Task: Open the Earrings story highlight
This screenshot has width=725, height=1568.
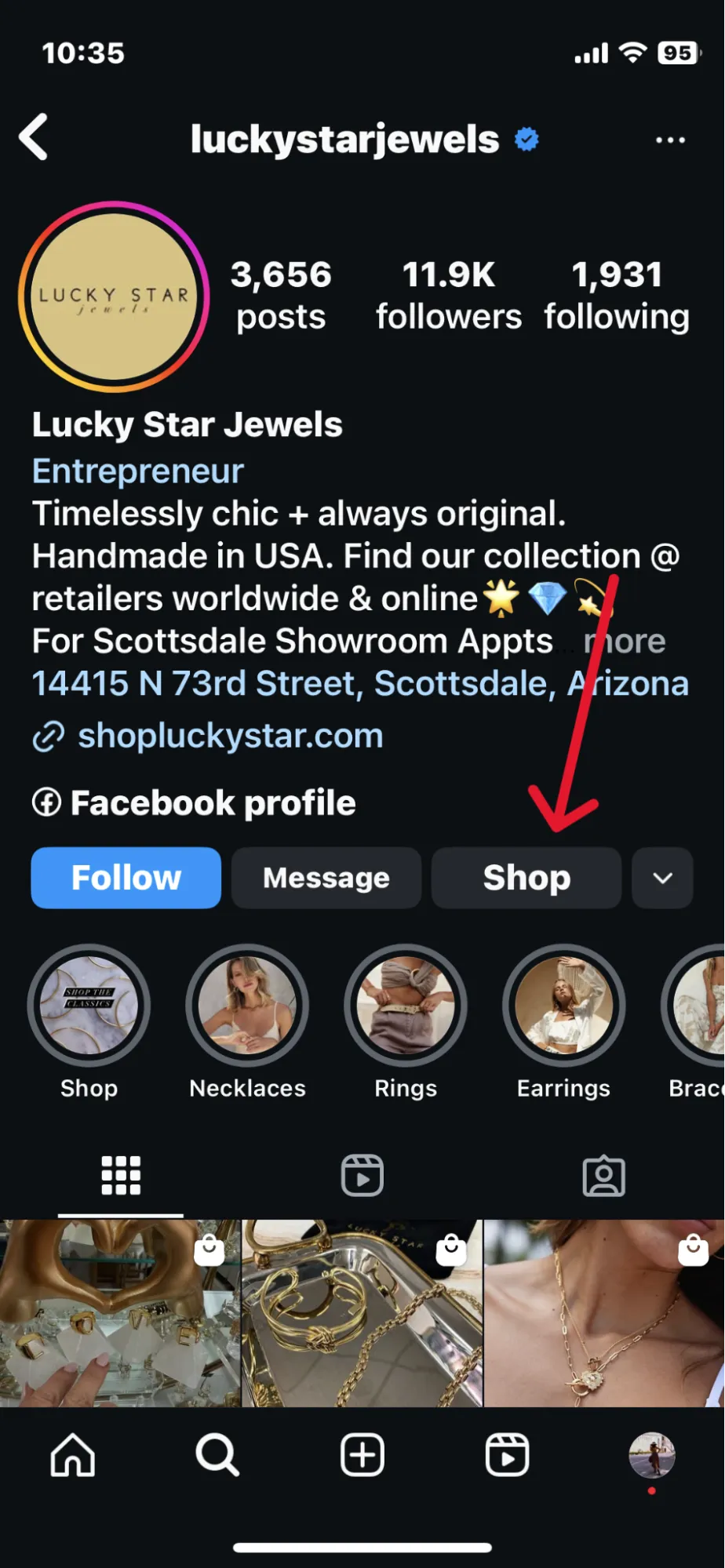Action: point(563,1006)
